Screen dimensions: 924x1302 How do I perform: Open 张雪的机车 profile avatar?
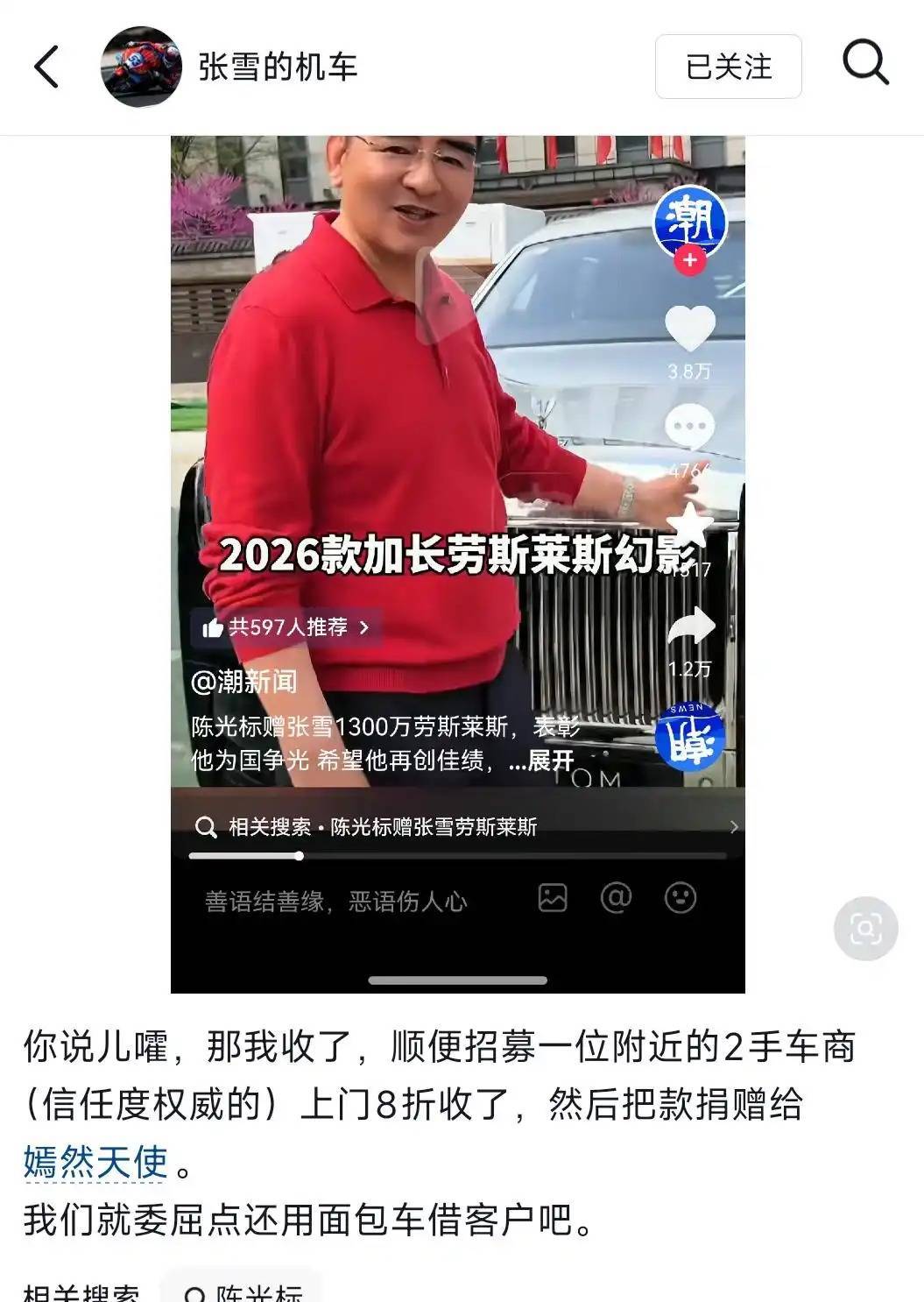click(141, 67)
